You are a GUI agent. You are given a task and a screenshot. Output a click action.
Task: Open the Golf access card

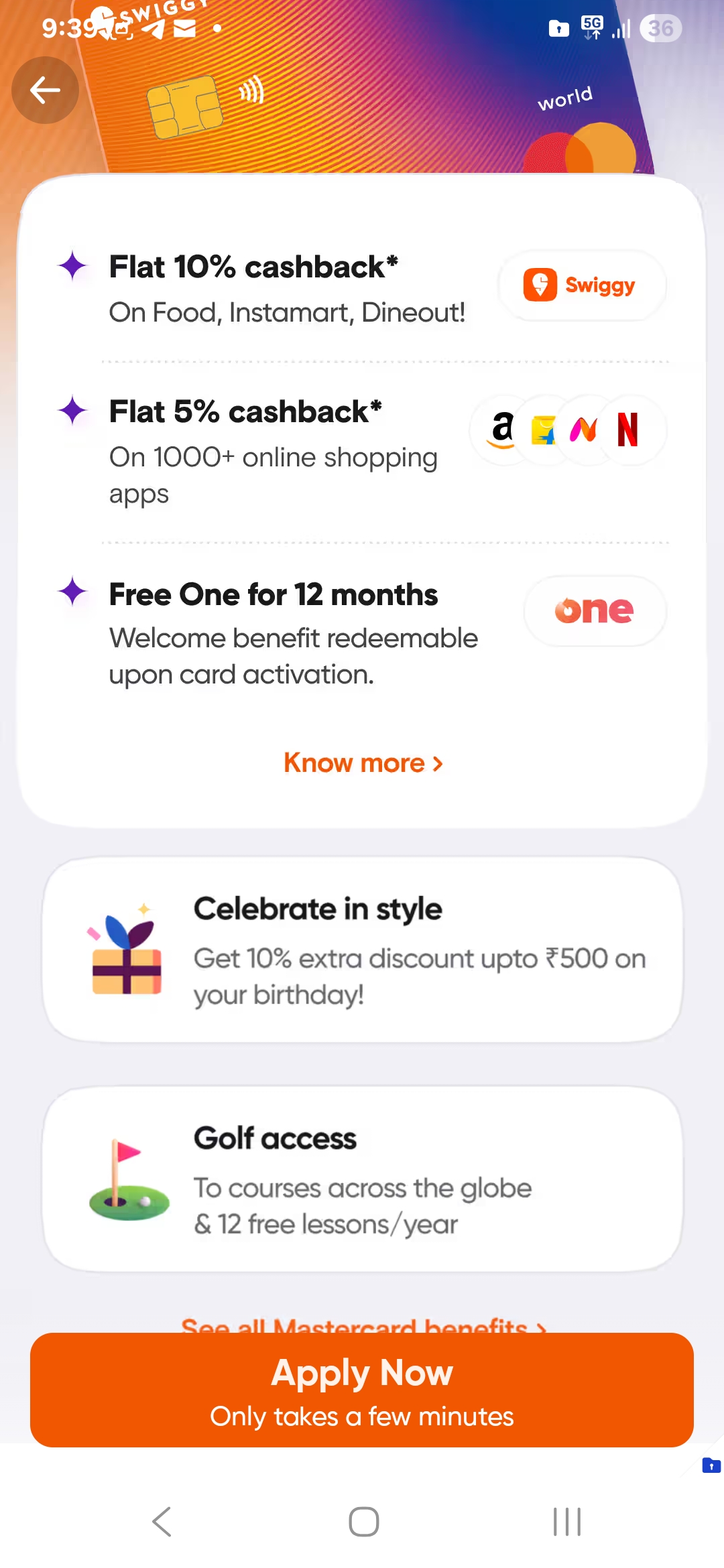coord(362,1179)
